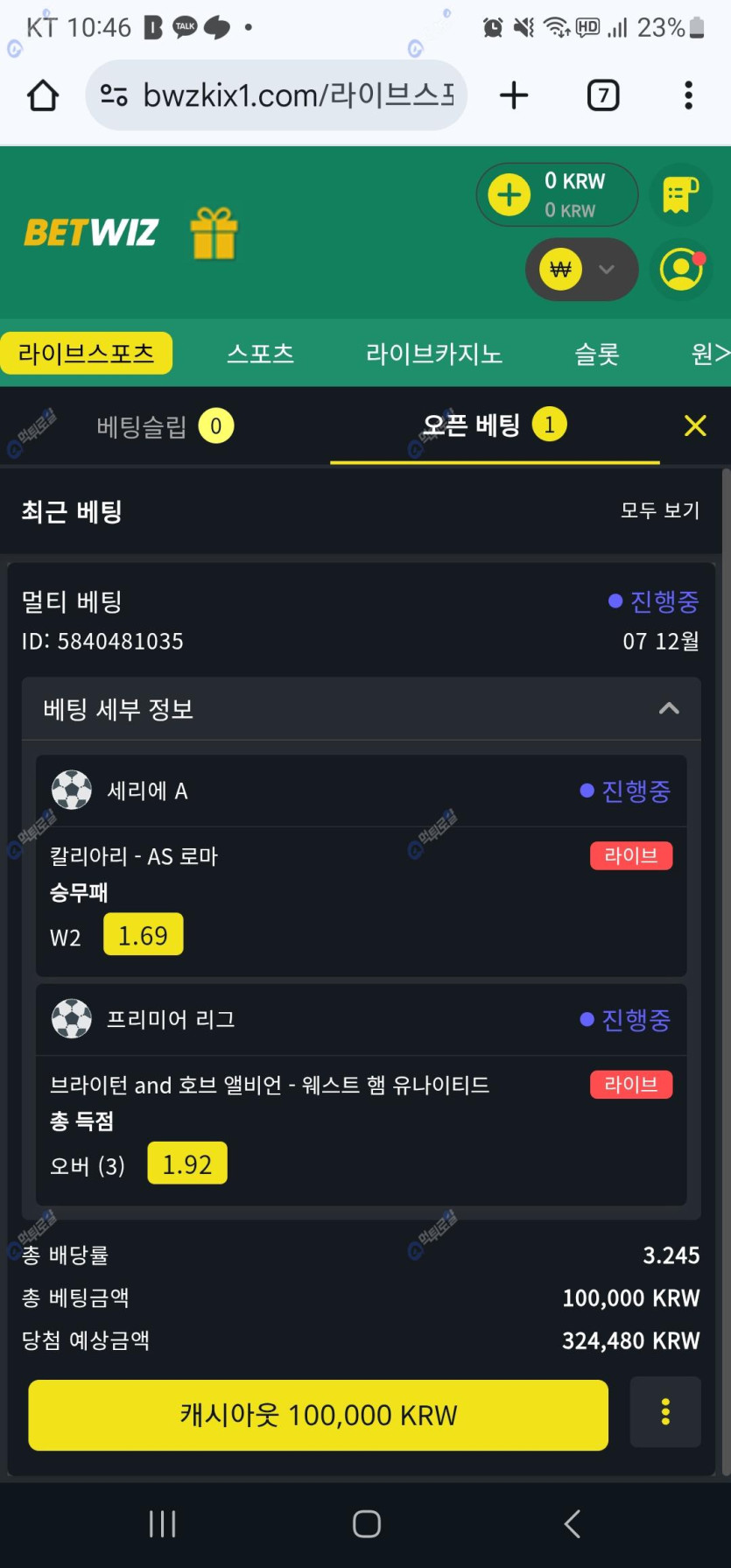Viewport: 731px width, 1568px height.
Task: Switch to 스포츠 tab
Action: (x=260, y=354)
